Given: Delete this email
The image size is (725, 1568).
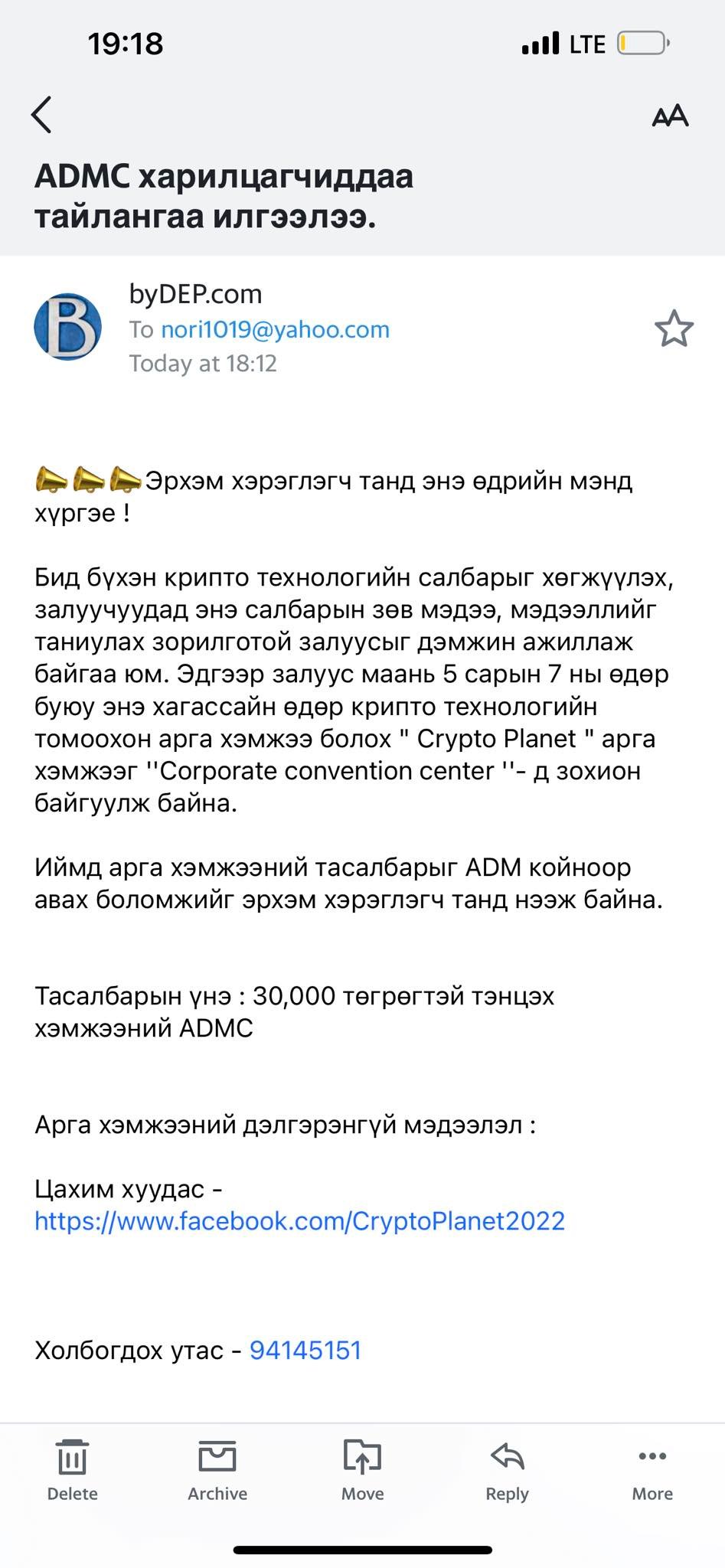Looking at the screenshot, I should (73, 1471).
